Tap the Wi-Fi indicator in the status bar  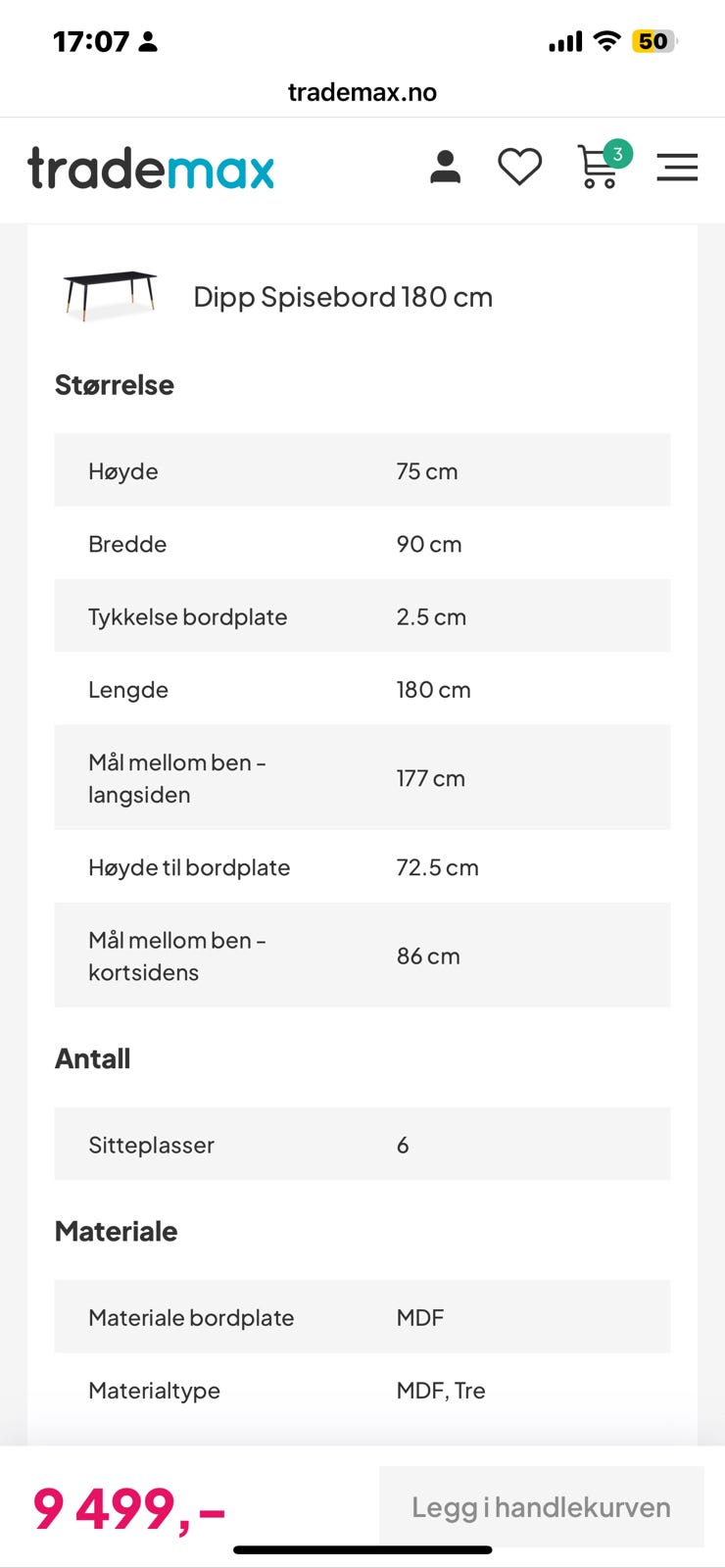click(x=608, y=41)
